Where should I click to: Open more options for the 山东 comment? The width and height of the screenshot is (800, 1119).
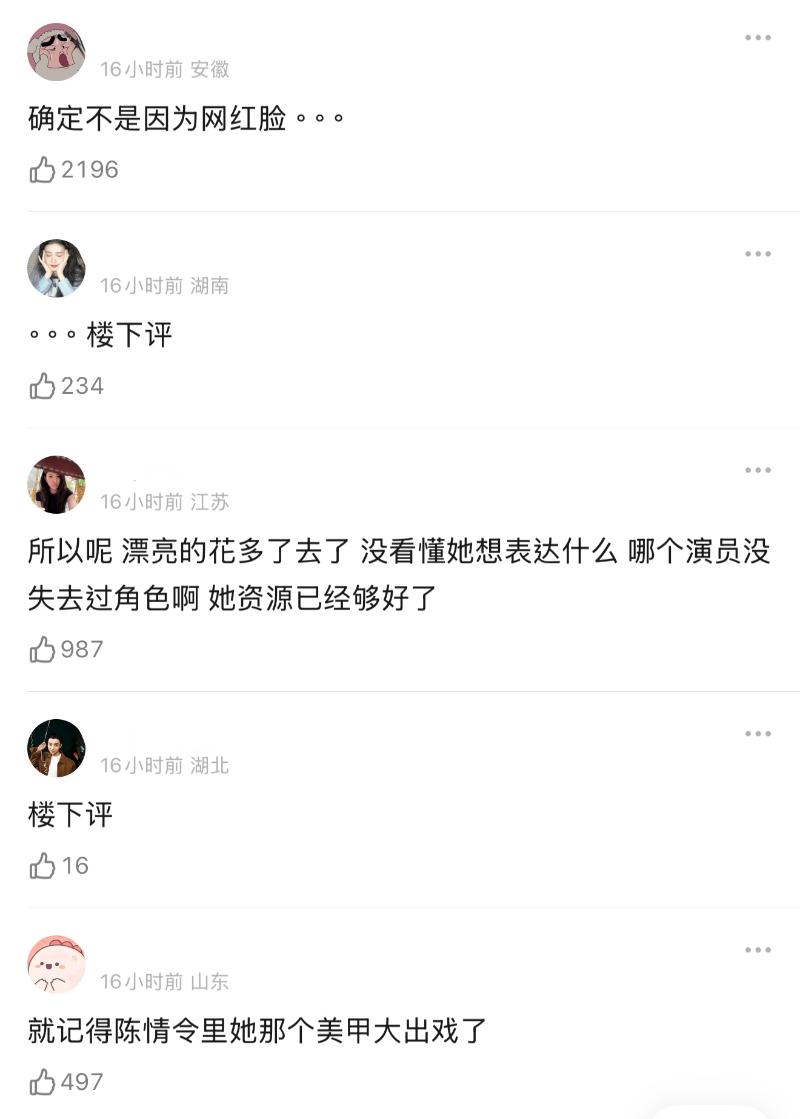[x=757, y=950]
